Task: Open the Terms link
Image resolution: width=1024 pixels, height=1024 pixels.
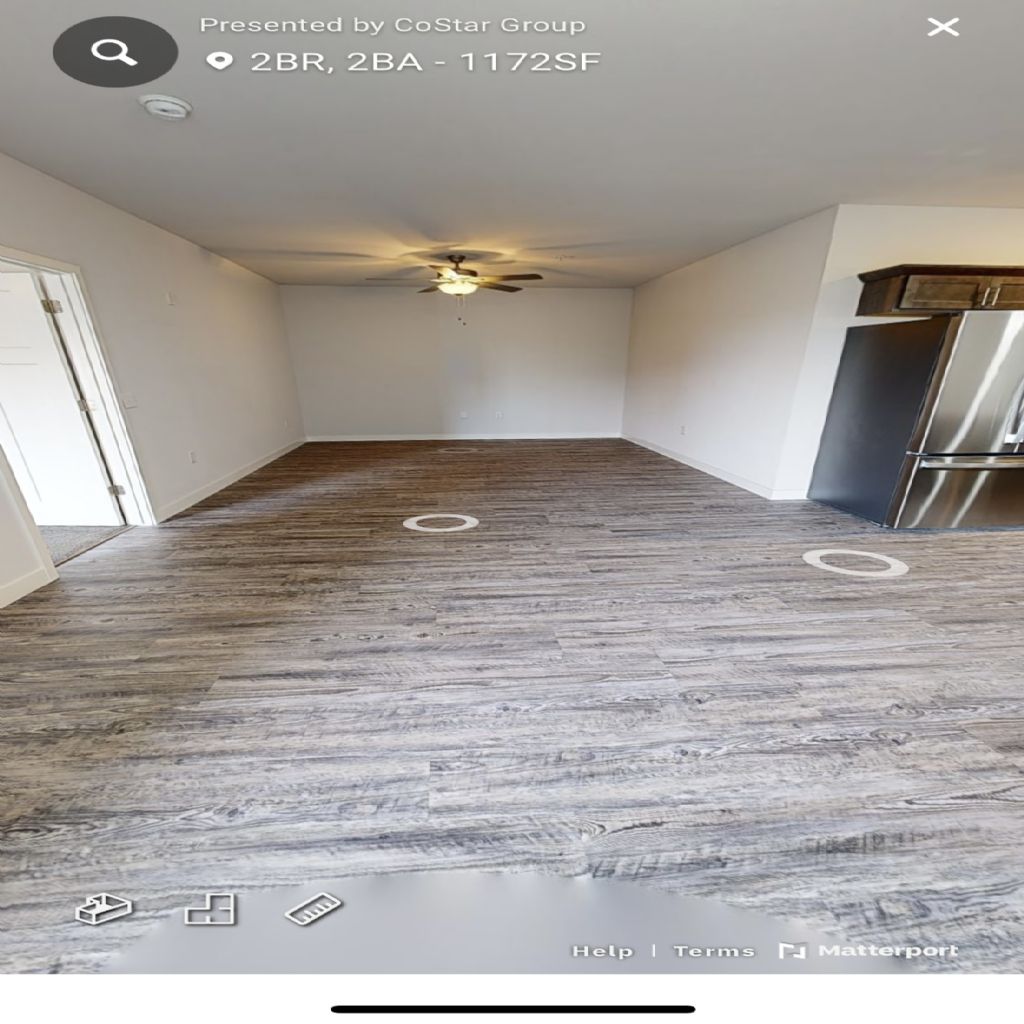Action: (x=714, y=951)
